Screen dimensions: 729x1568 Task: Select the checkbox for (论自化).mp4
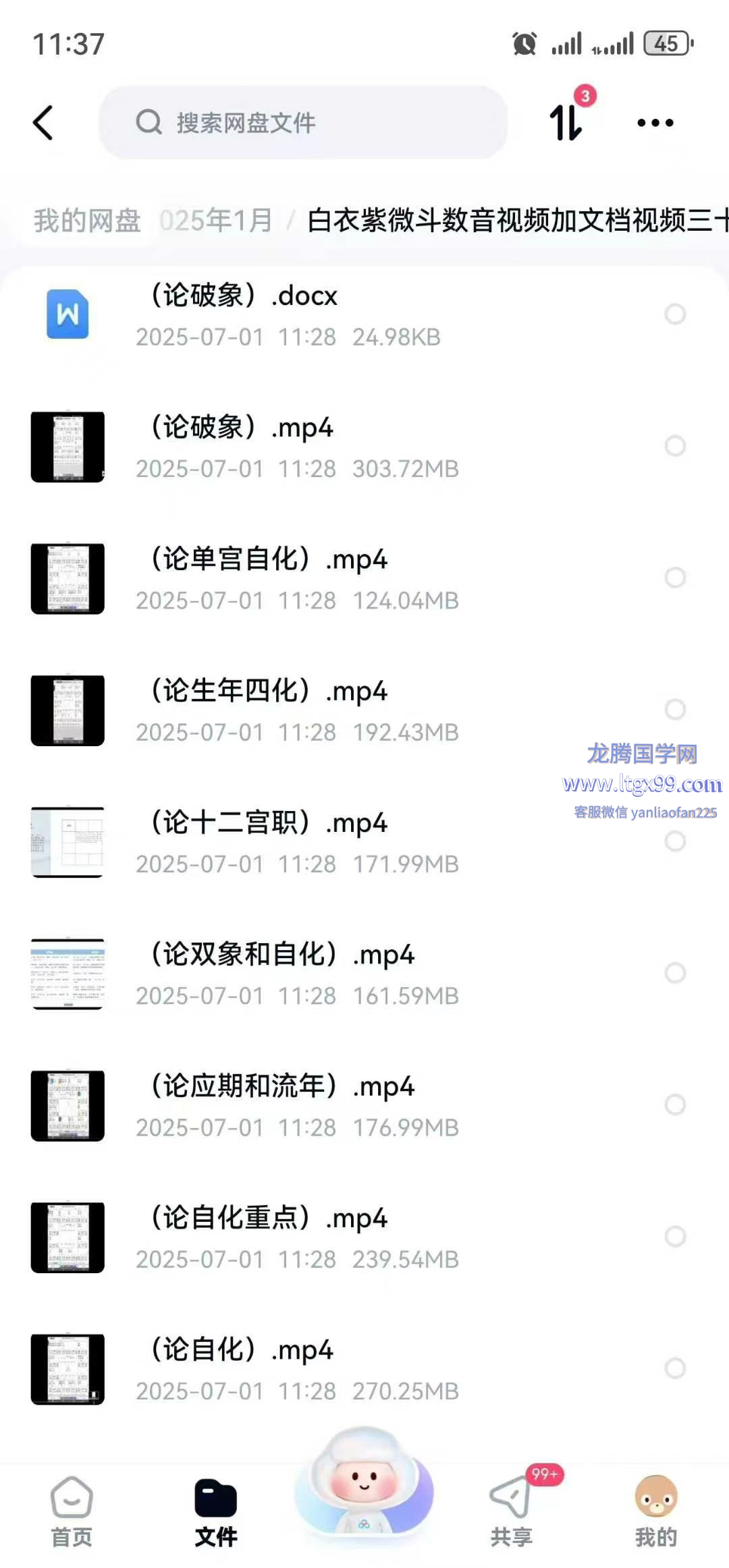tap(675, 1368)
